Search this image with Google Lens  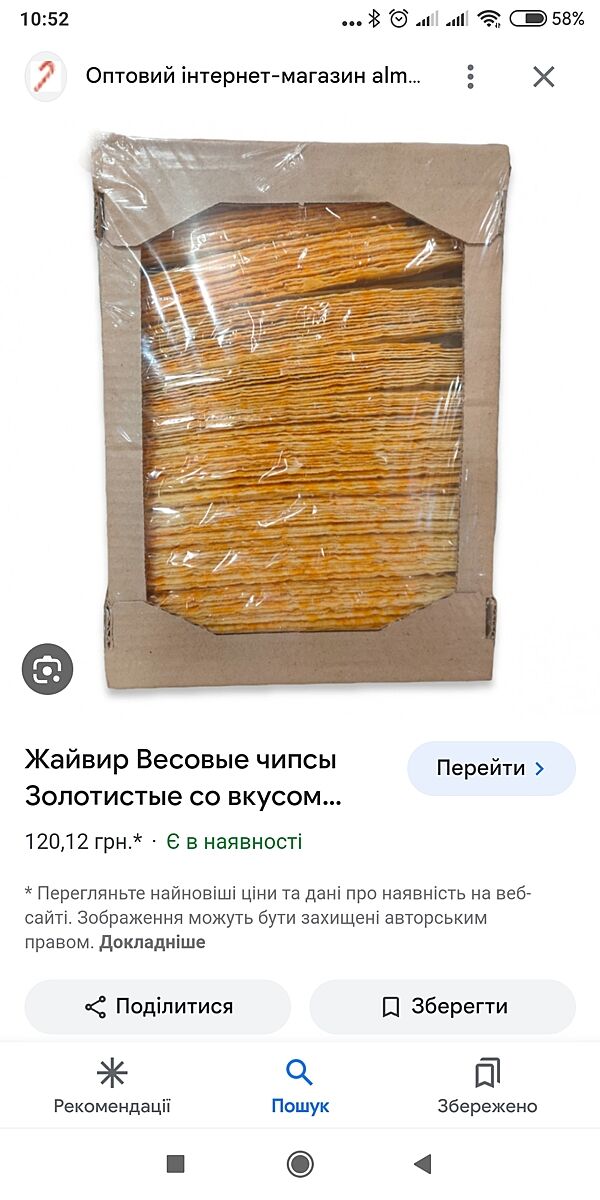pos(47,669)
